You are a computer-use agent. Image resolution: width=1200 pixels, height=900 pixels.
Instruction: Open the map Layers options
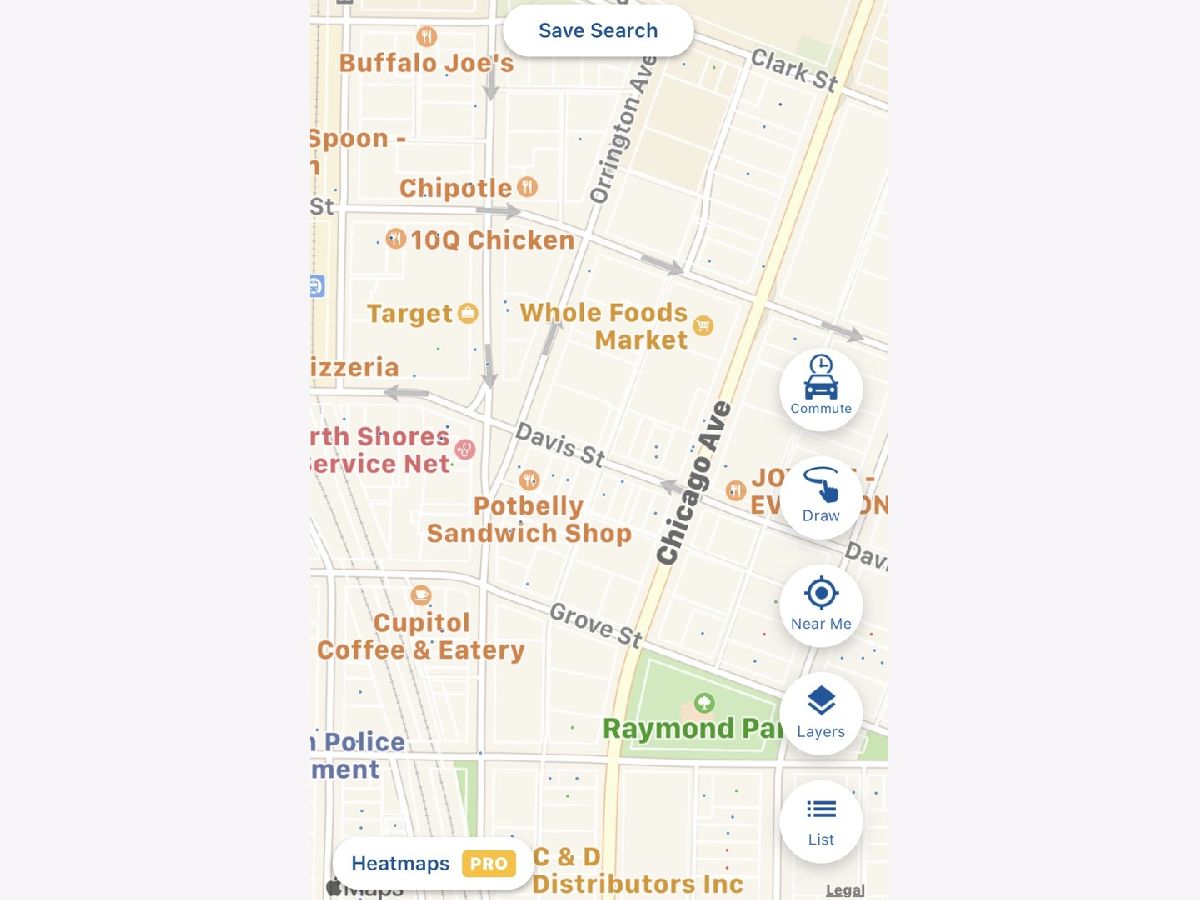[821, 713]
